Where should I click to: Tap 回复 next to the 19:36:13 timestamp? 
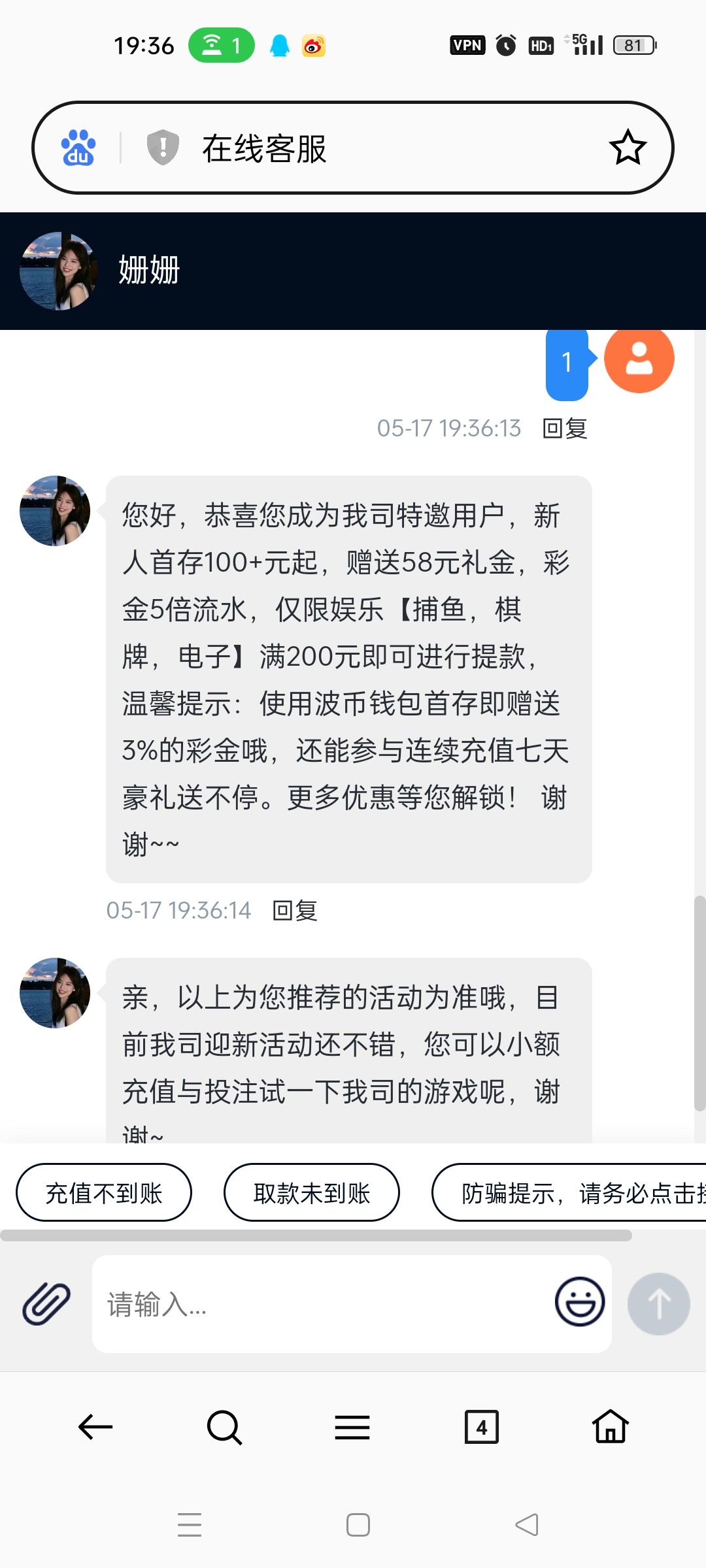pyautogui.click(x=565, y=429)
